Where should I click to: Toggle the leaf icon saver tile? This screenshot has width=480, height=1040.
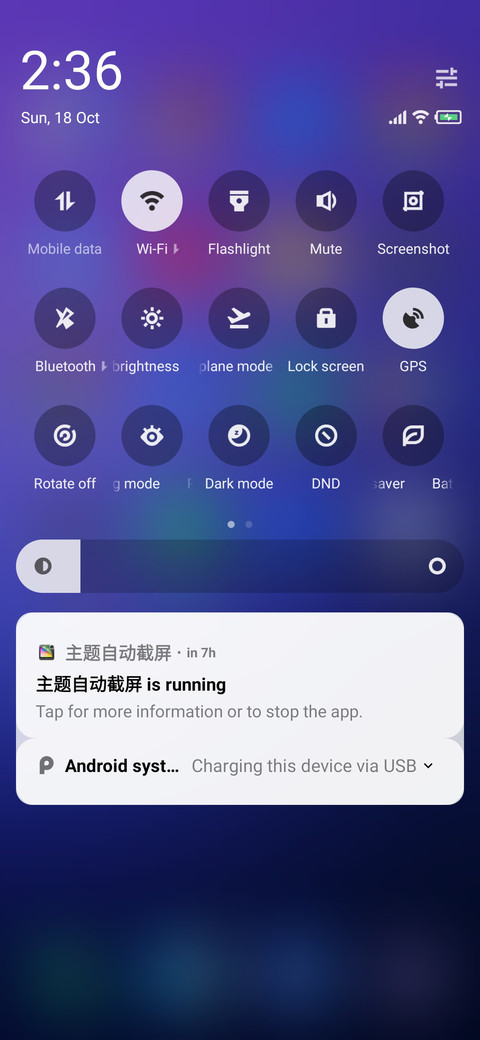tap(413, 436)
